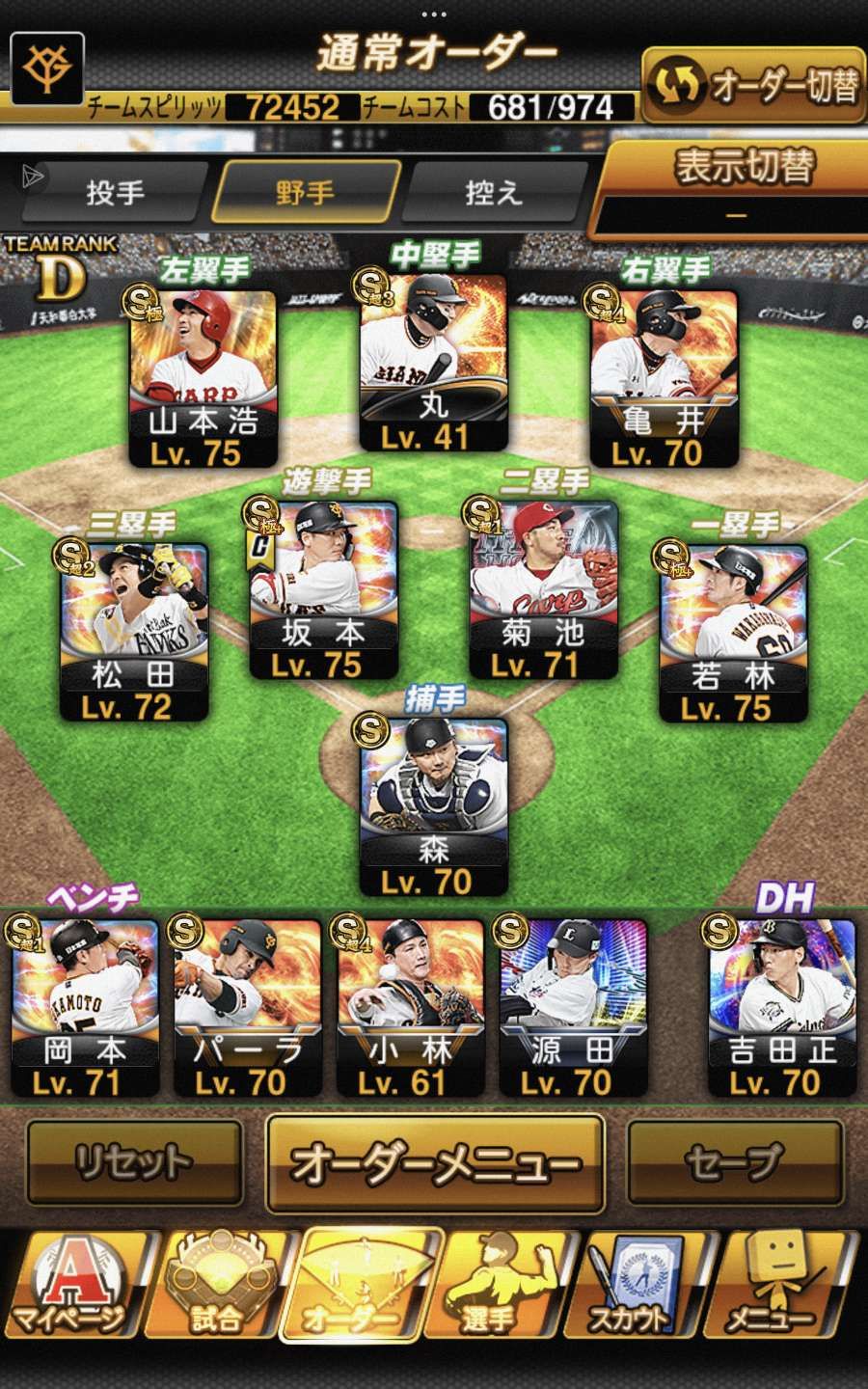This screenshot has height=1389, width=868.
Task: Select catcher 森 card
Action: coord(433,805)
